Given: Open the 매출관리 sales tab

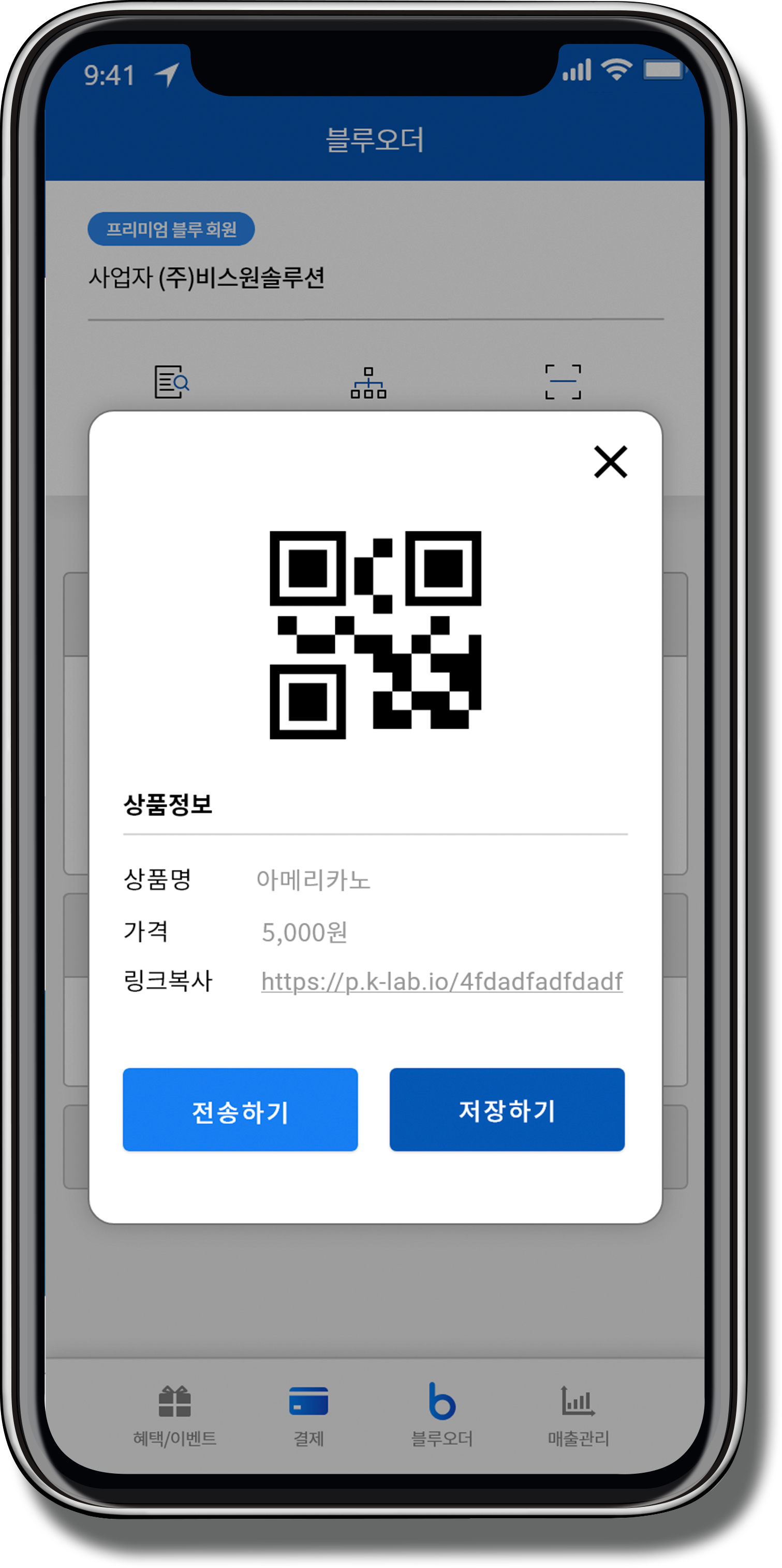Looking at the screenshot, I should tap(578, 1414).
